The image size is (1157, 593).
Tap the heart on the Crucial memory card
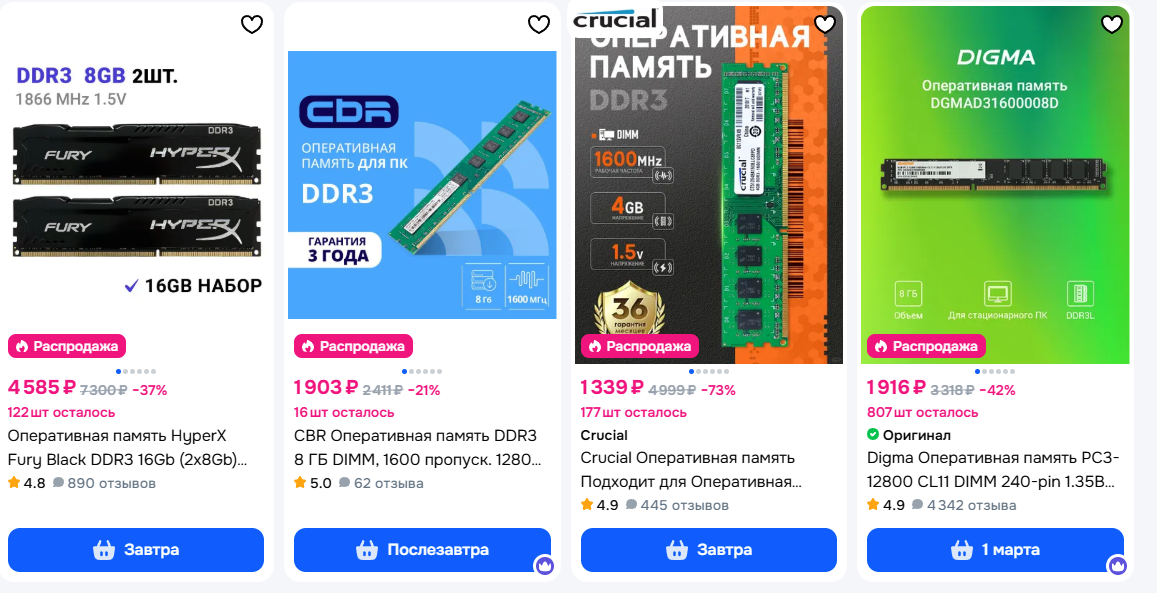[x=825, y=24]
